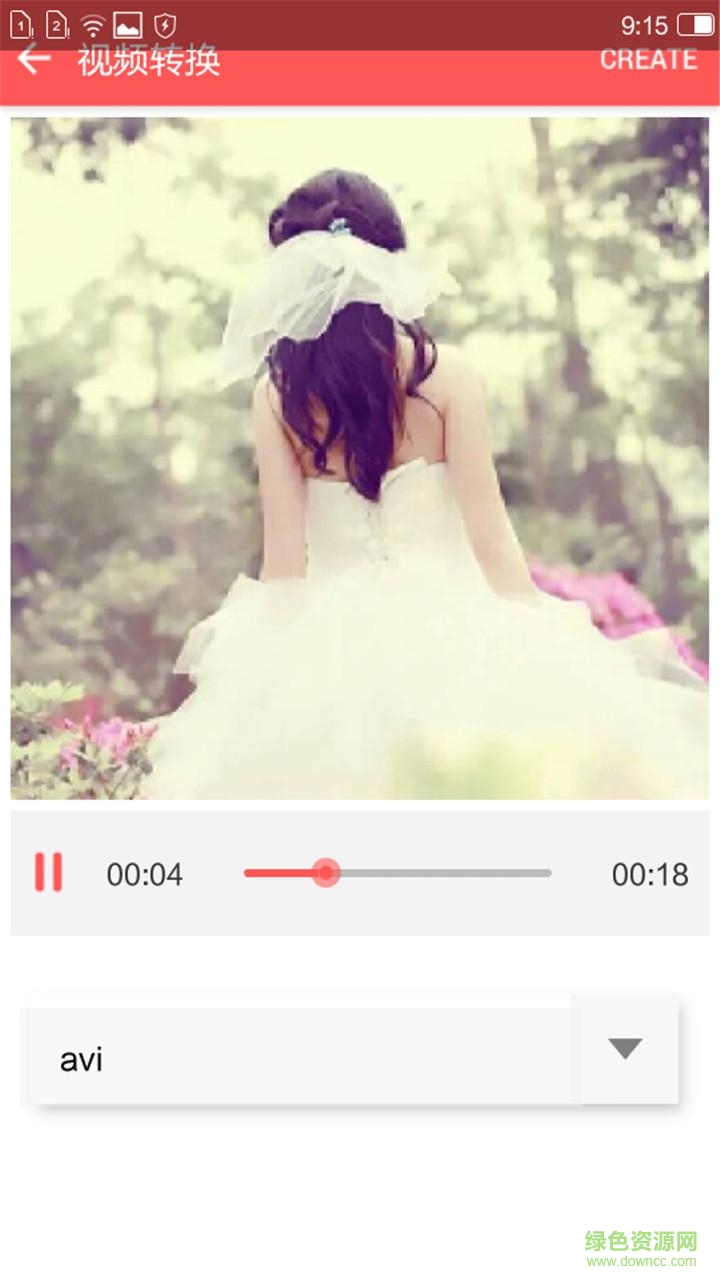Open the avi format dropdown
Viewport: 720px width, 1280px height.
pyautogui.click(x=625, y=1049)
